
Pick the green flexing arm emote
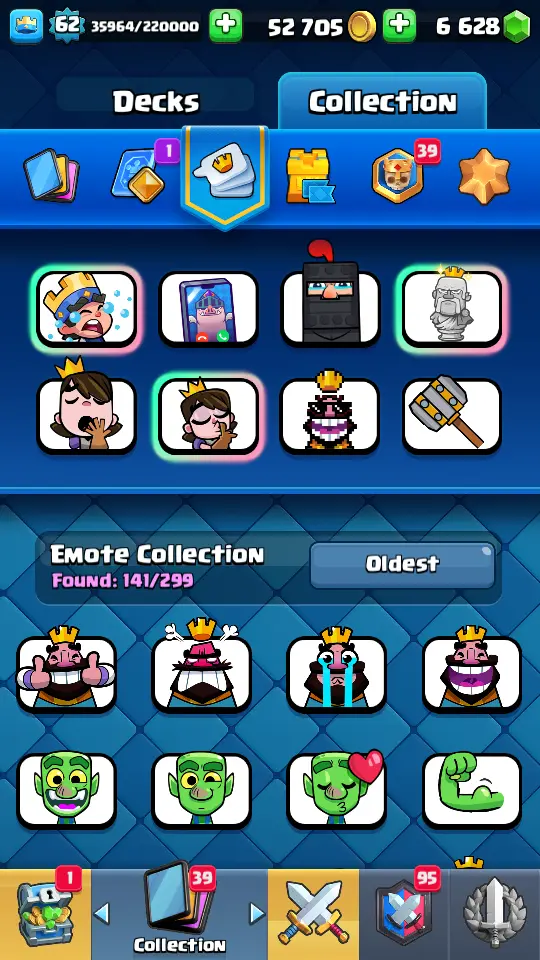[472, 790]
